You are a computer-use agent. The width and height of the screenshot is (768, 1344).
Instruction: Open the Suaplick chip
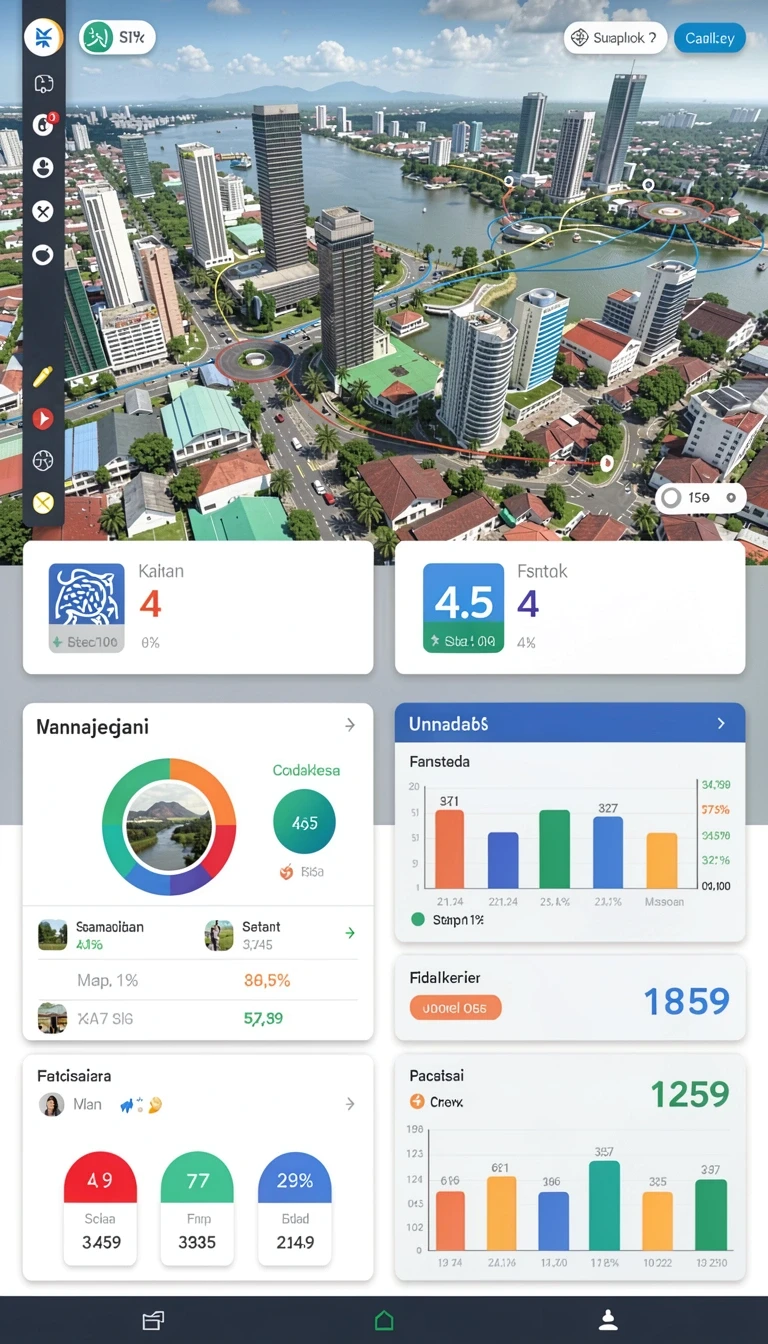(x=615, y=39)
